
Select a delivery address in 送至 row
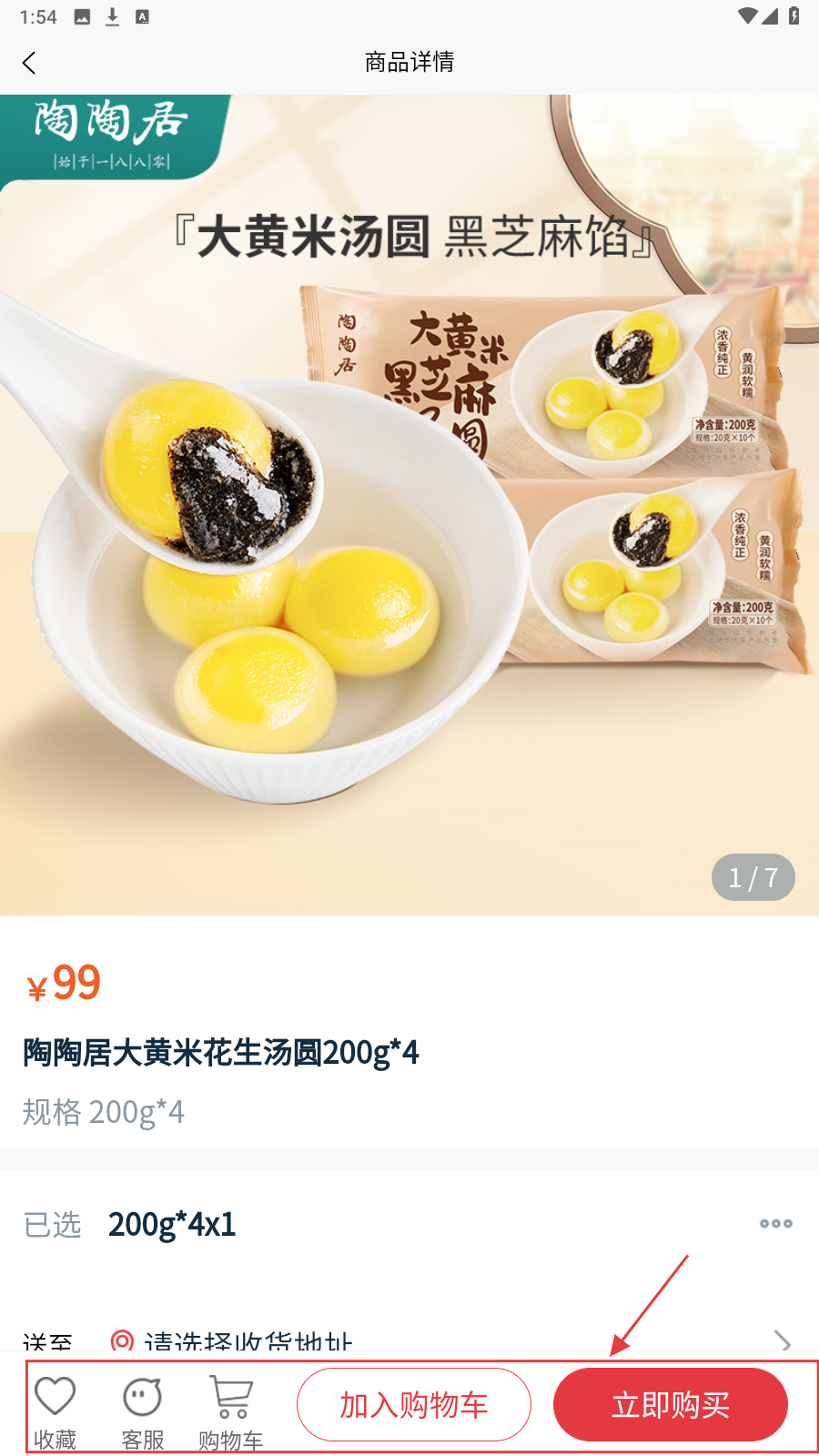coord(409,1340)
